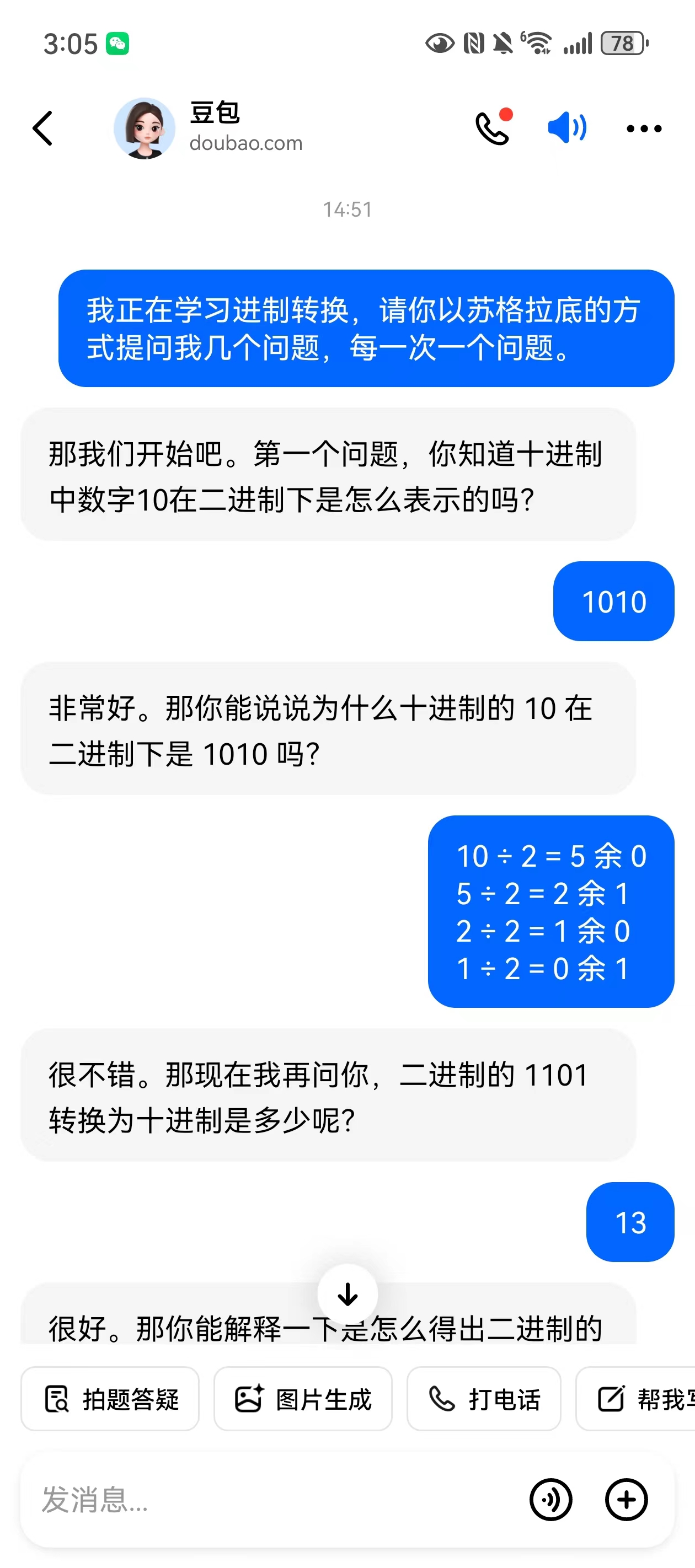The height and width of the screenshot is (1568, 695).
Task: Select the 拍题答疑 chip
Action: tap(110, 1399)
